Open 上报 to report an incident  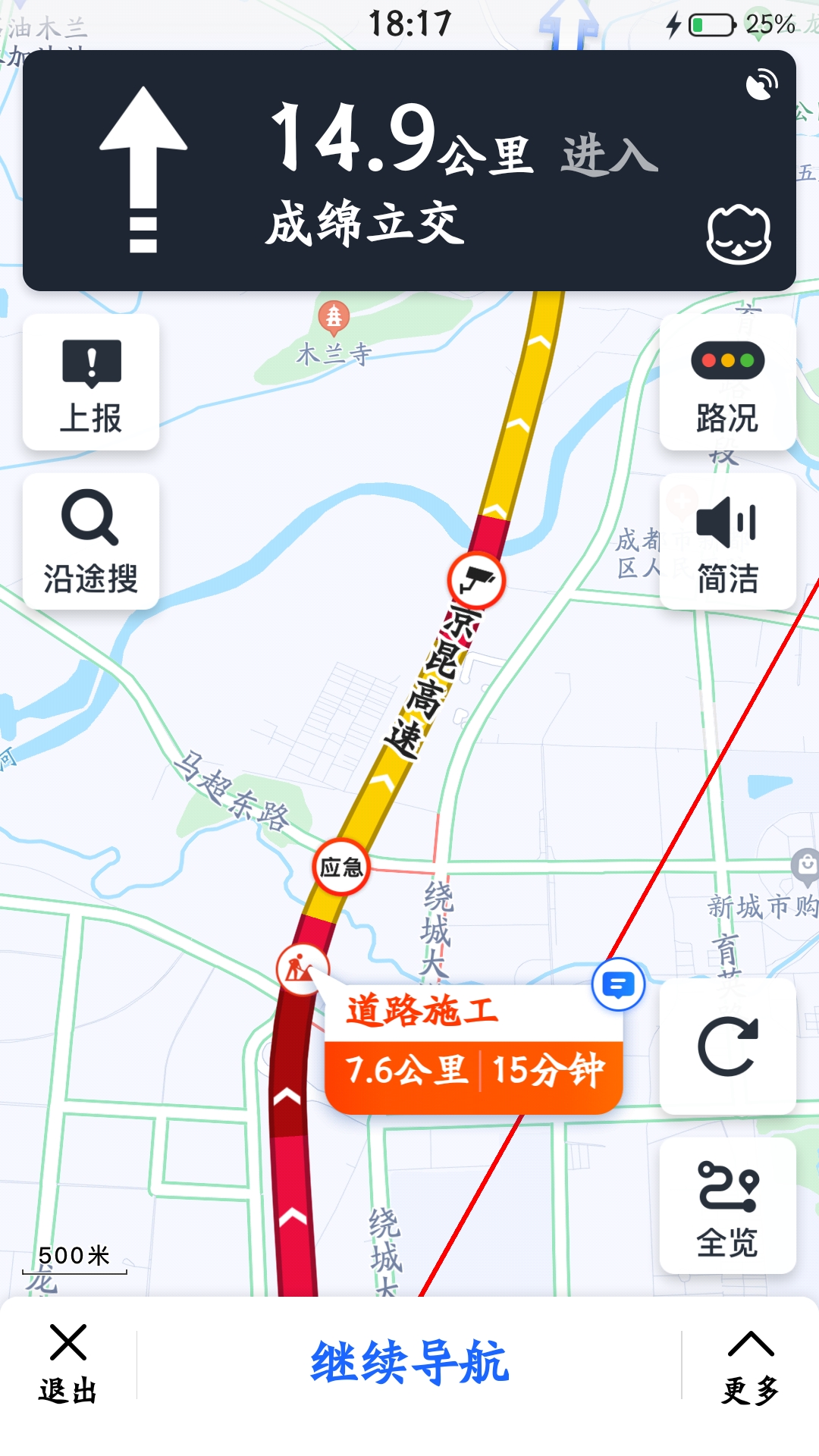(x=91, y=382)
